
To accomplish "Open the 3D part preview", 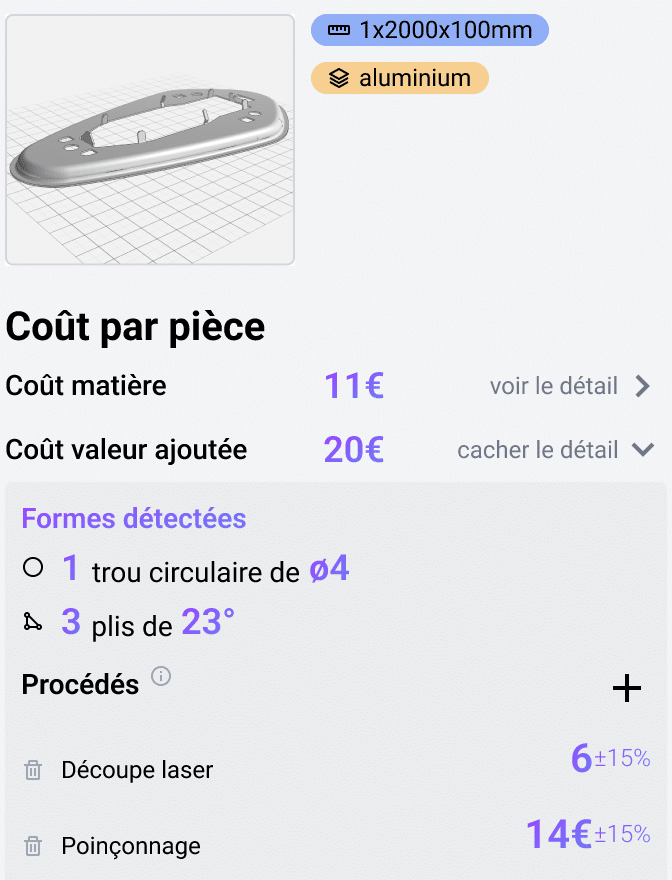I will 150,139.
